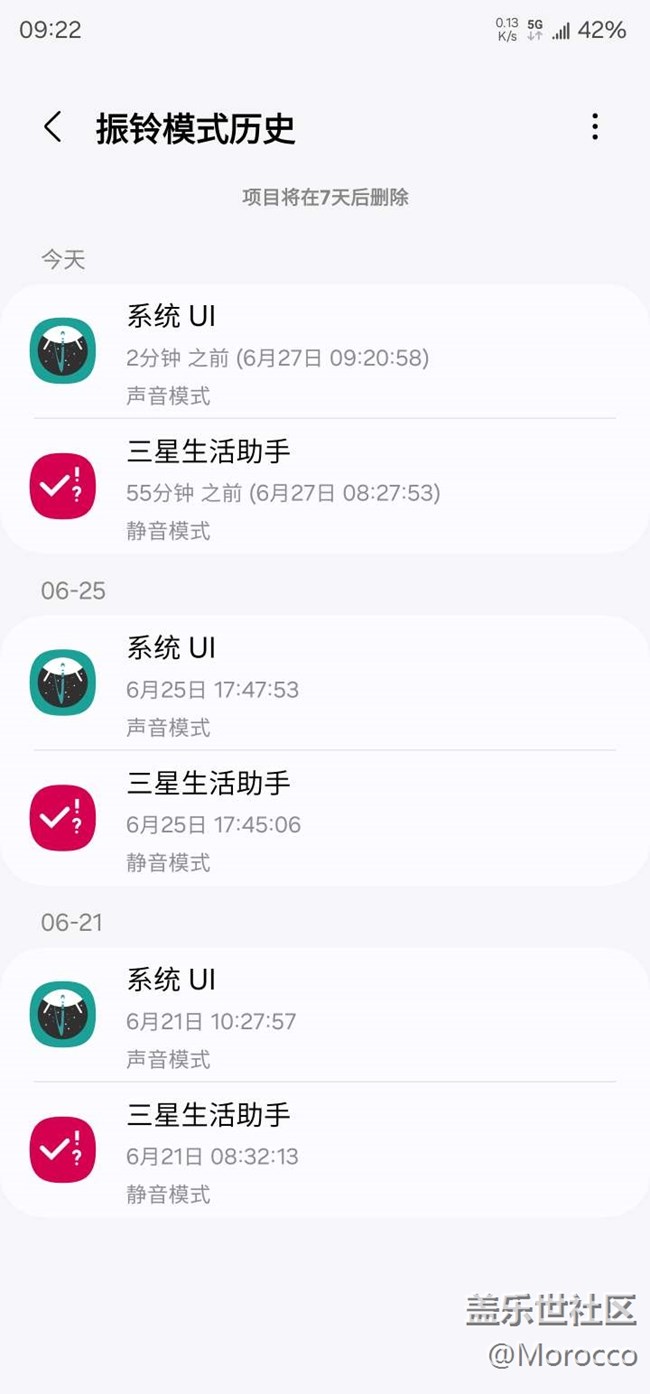Open the 系统 UI entry from 6月25日 17:47:53
Viewport: 650px width, 1394px height.
coord(325,684)
